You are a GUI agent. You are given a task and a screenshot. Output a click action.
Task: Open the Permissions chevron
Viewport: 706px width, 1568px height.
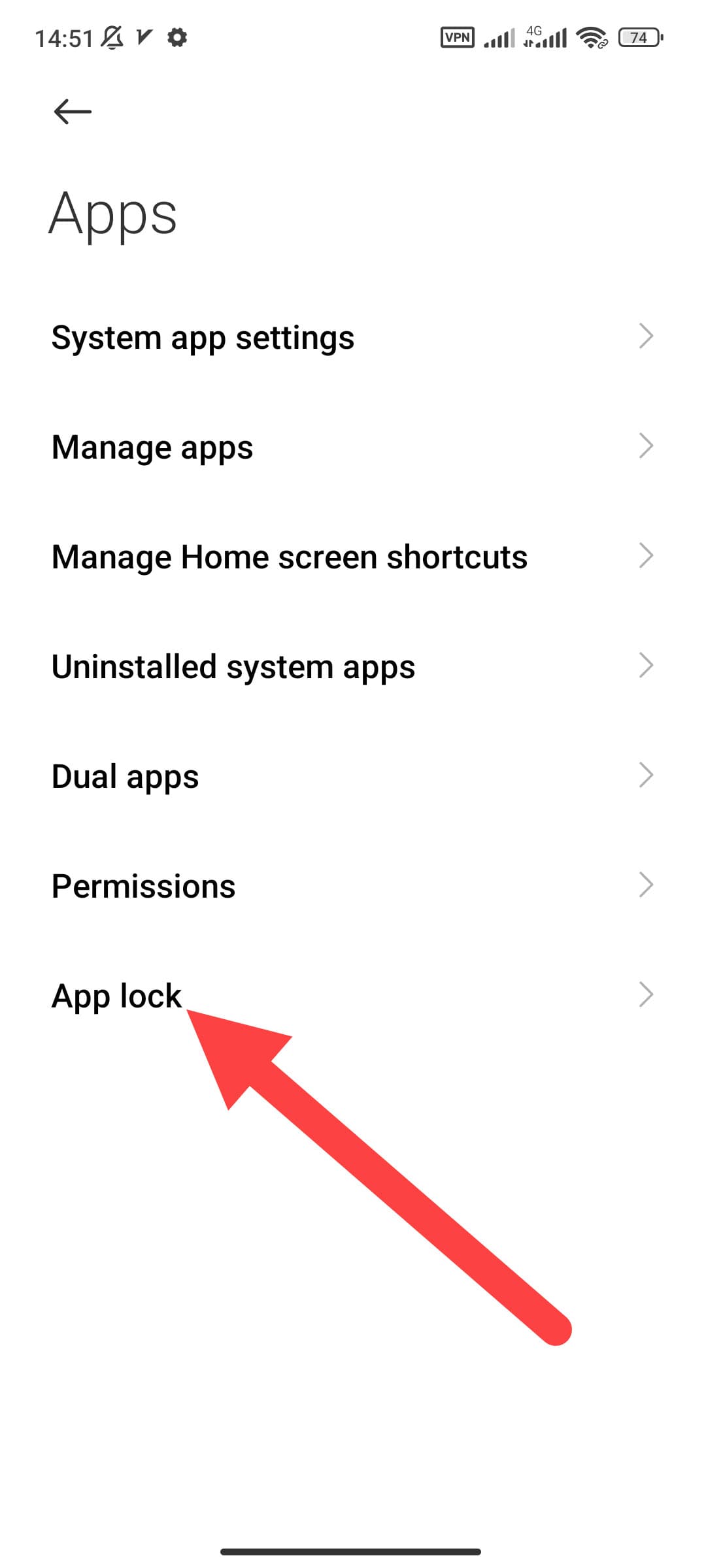(646, 885)
